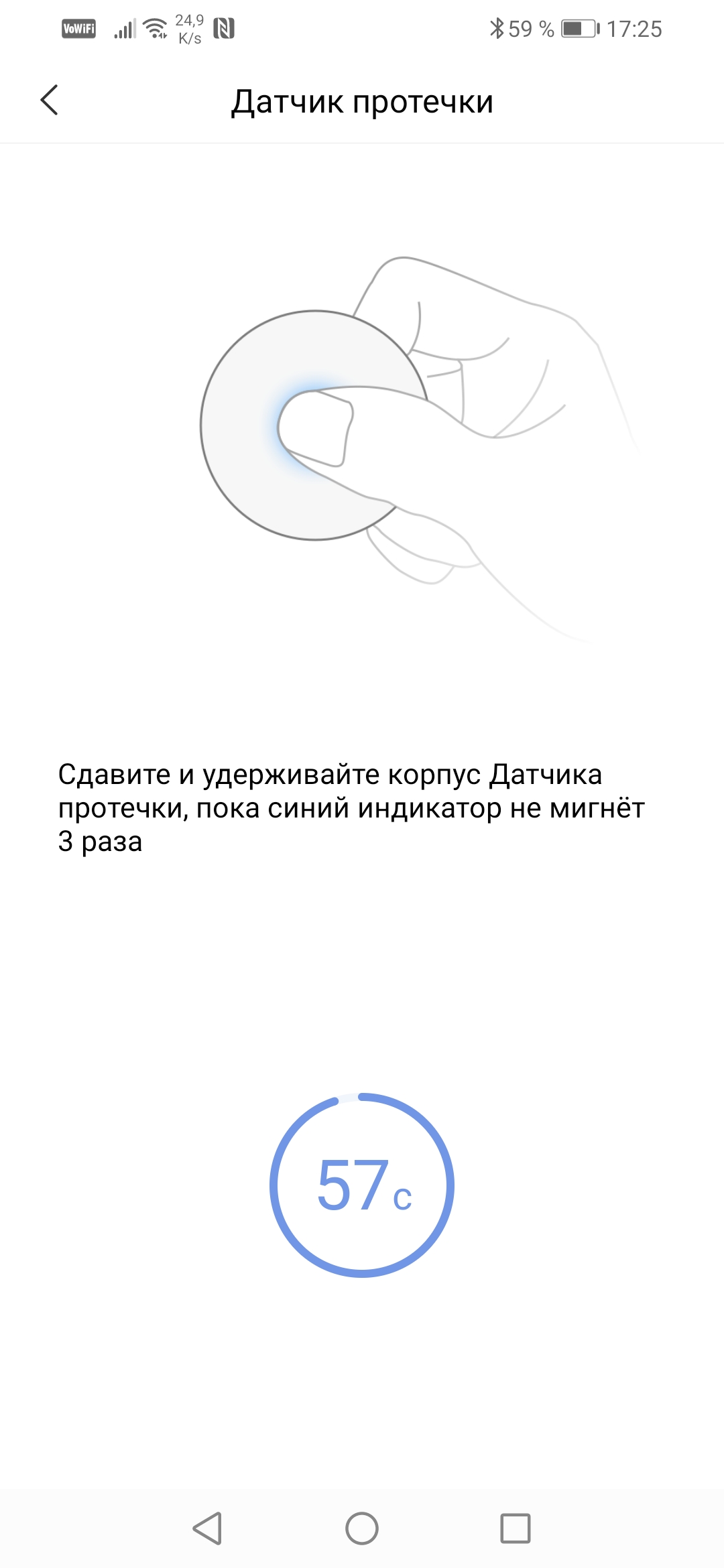Viewport: 724px width, 1568px height.
Task: Go back from the Датчик протечки screen
Action: click(x=50, y=101)
